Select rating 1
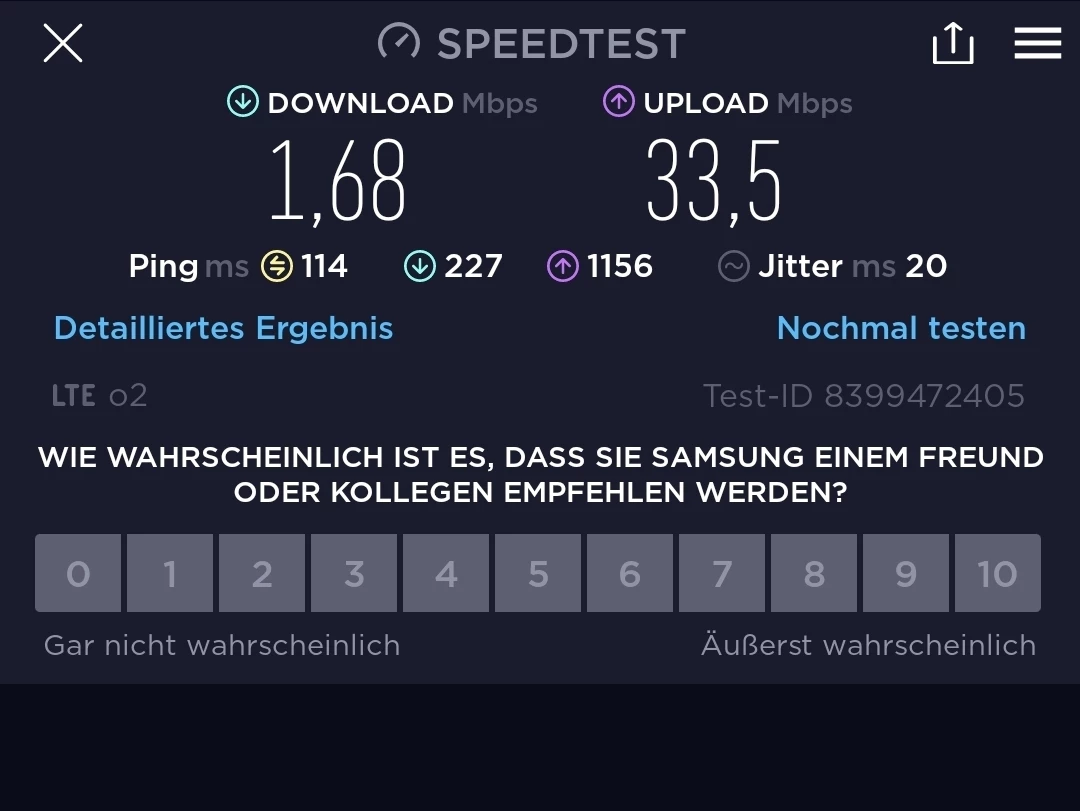The width and height of the screenshot is (1080, 811). 170,573
